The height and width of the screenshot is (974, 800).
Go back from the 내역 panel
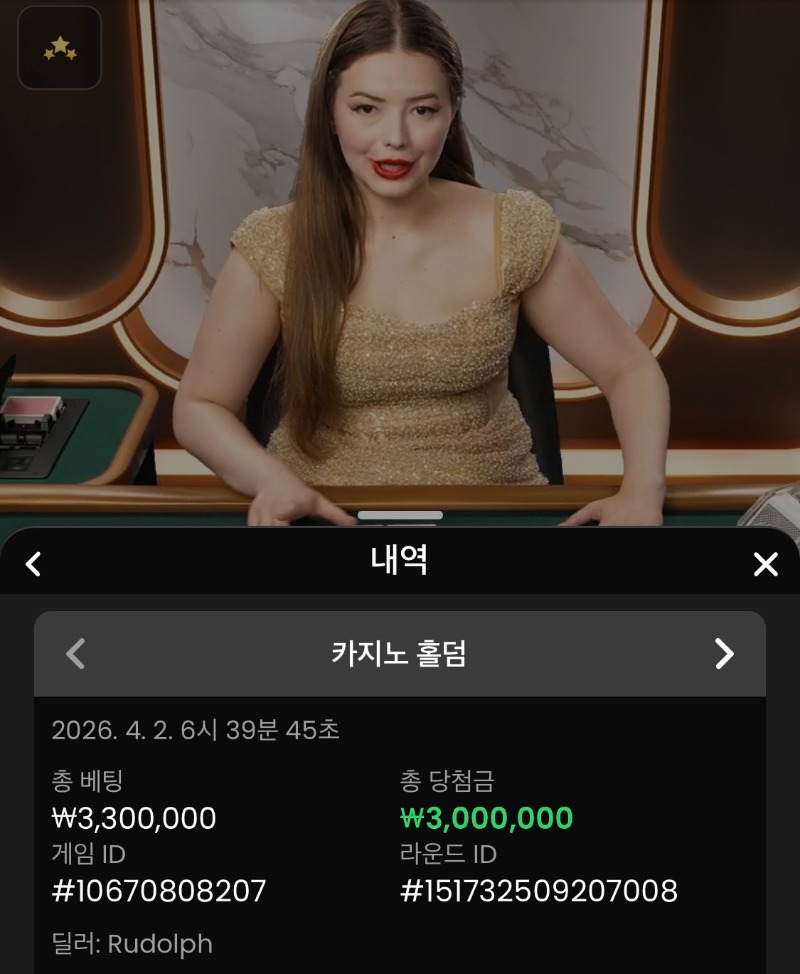pyautogui.click(x=33, y=564)
